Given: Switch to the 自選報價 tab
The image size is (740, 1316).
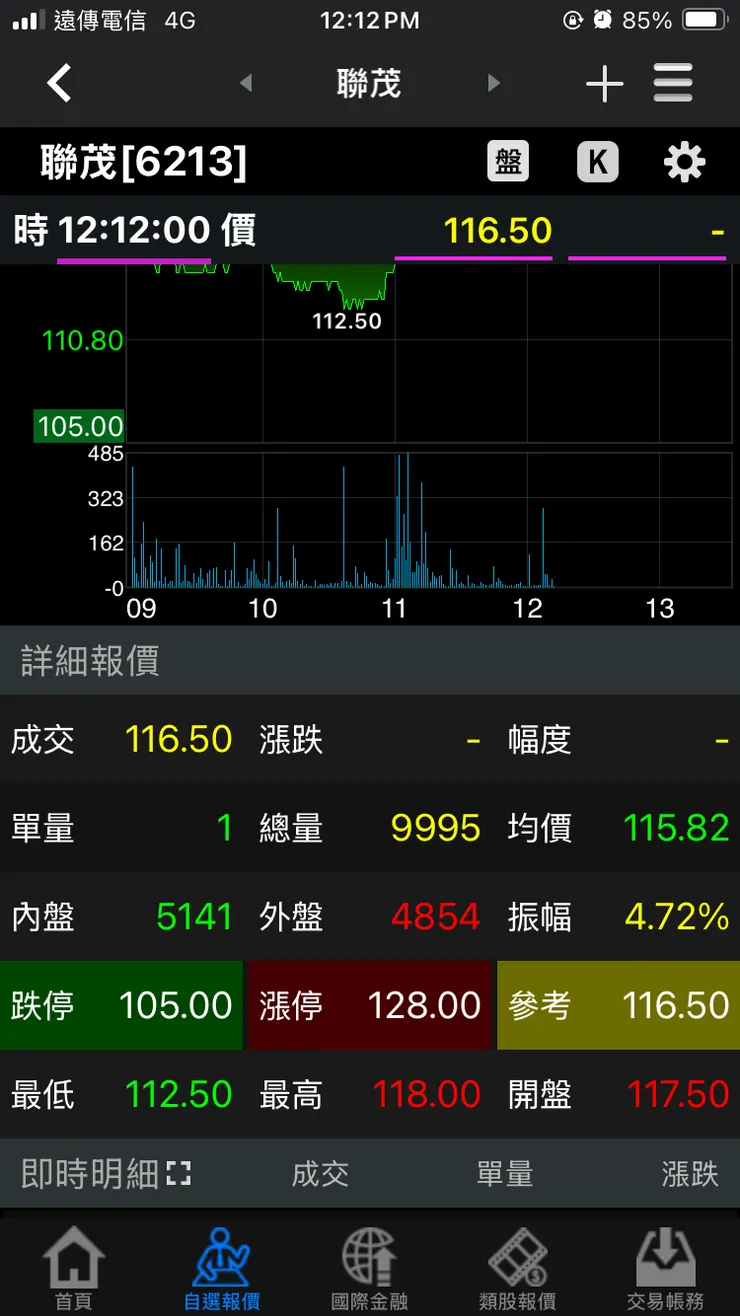Looking at the screenshot, I should pyautogui.click(x=222, y=1265).
